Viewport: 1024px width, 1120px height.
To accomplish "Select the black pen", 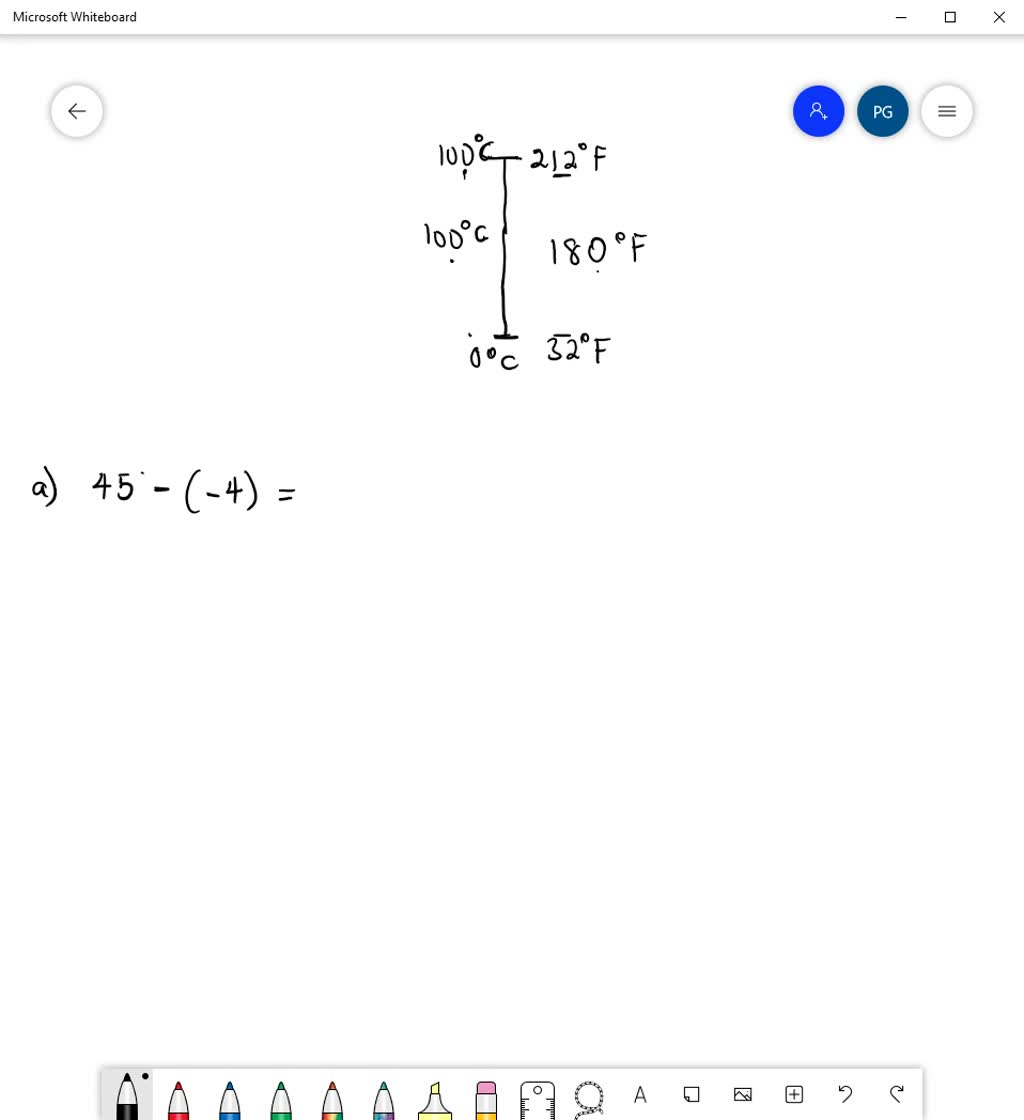I will pyautogui.click(x=127, y=1097).
